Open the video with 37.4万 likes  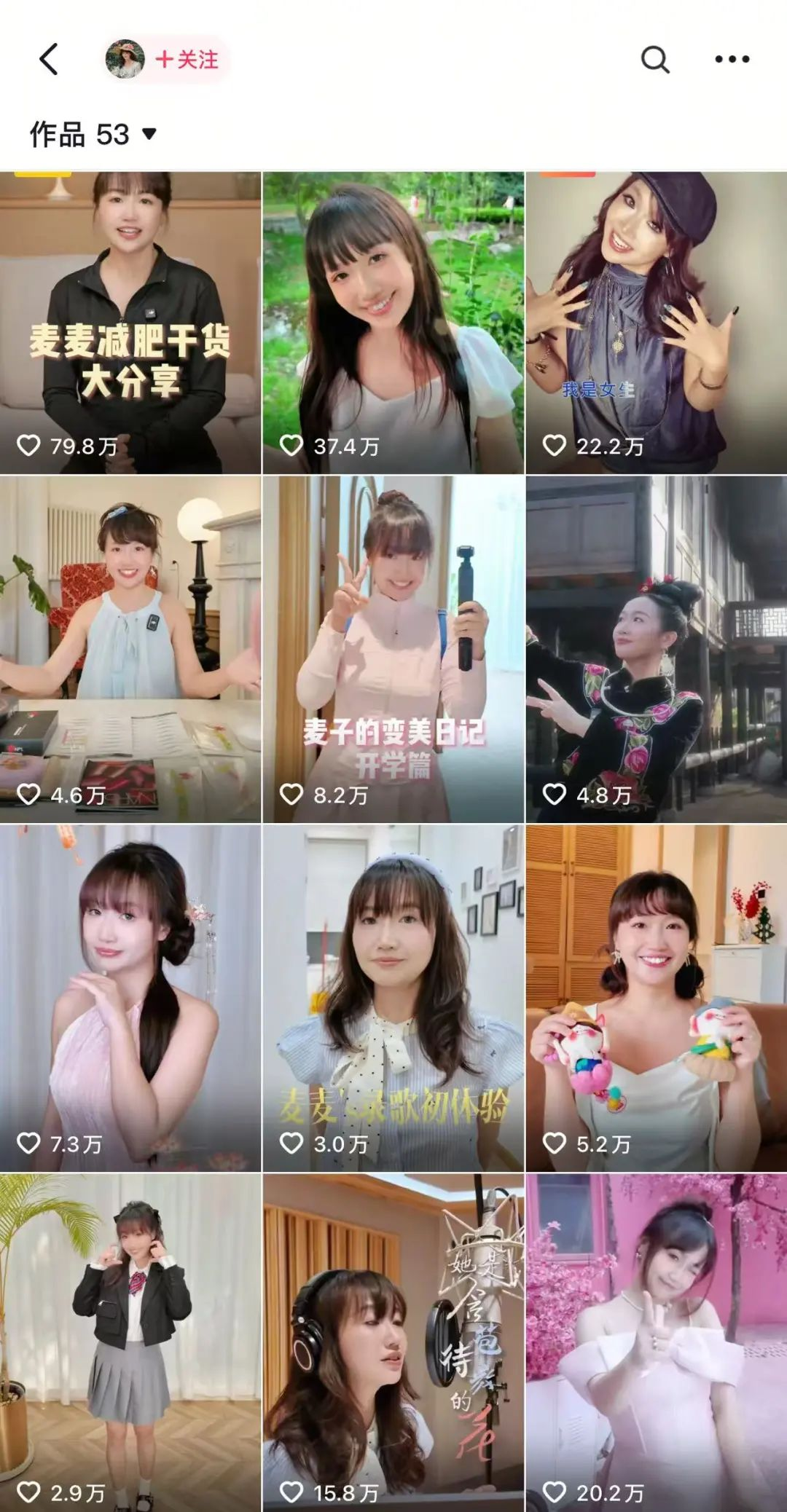[393, 323]
